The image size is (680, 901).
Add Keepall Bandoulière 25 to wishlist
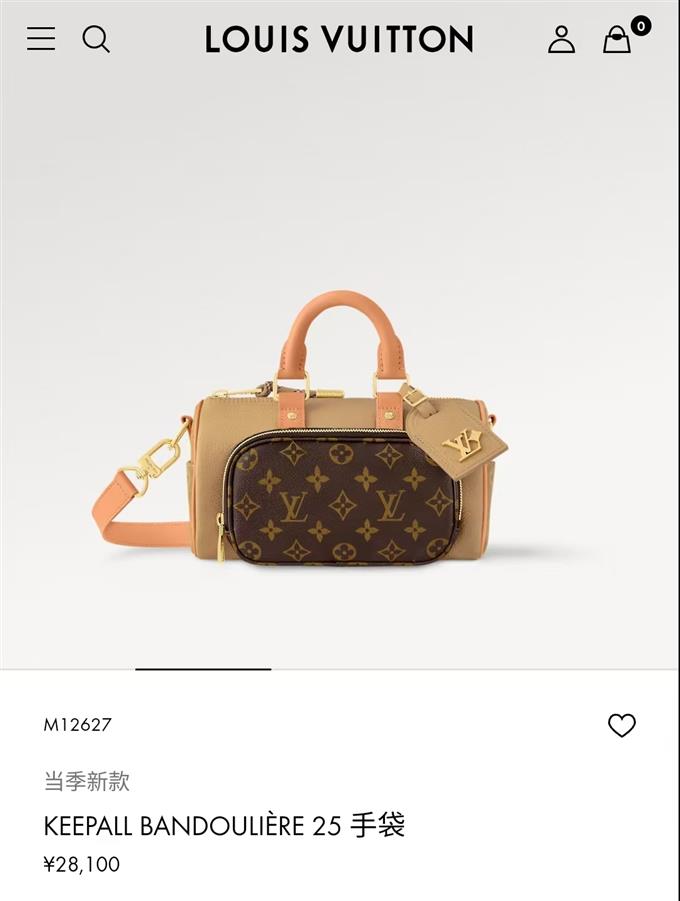coord(621,725)
